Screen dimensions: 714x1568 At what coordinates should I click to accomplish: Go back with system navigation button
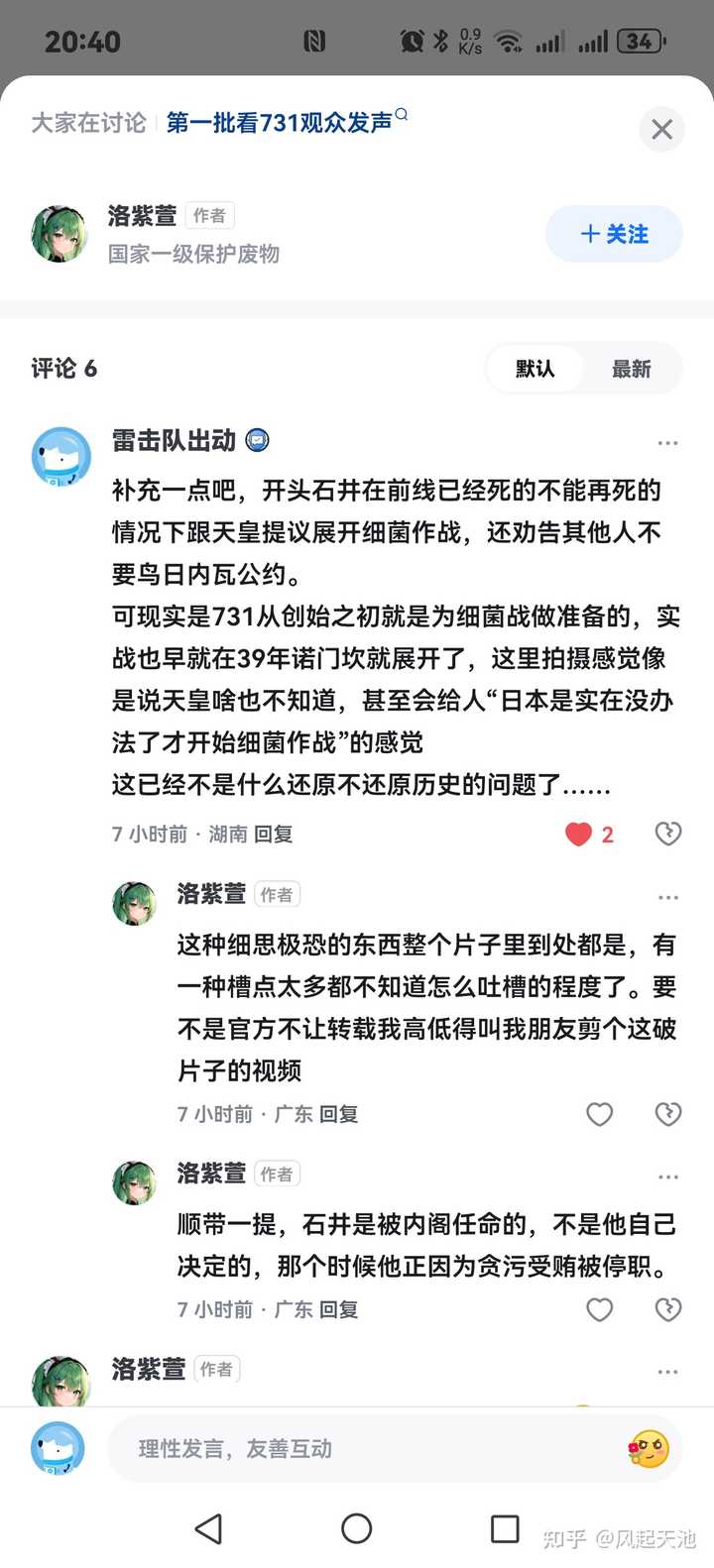(208, 1528)
